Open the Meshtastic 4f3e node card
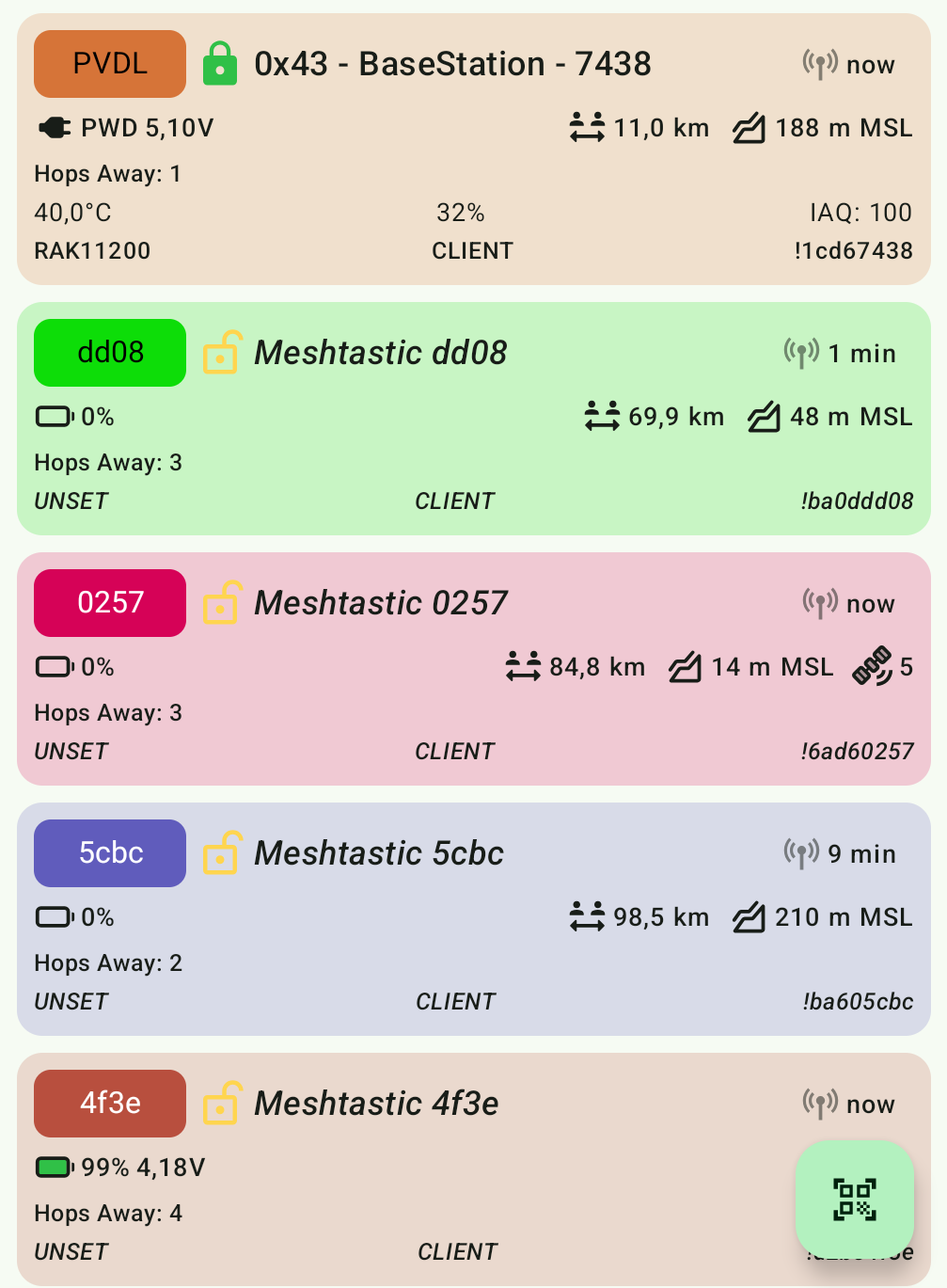 376,1105
